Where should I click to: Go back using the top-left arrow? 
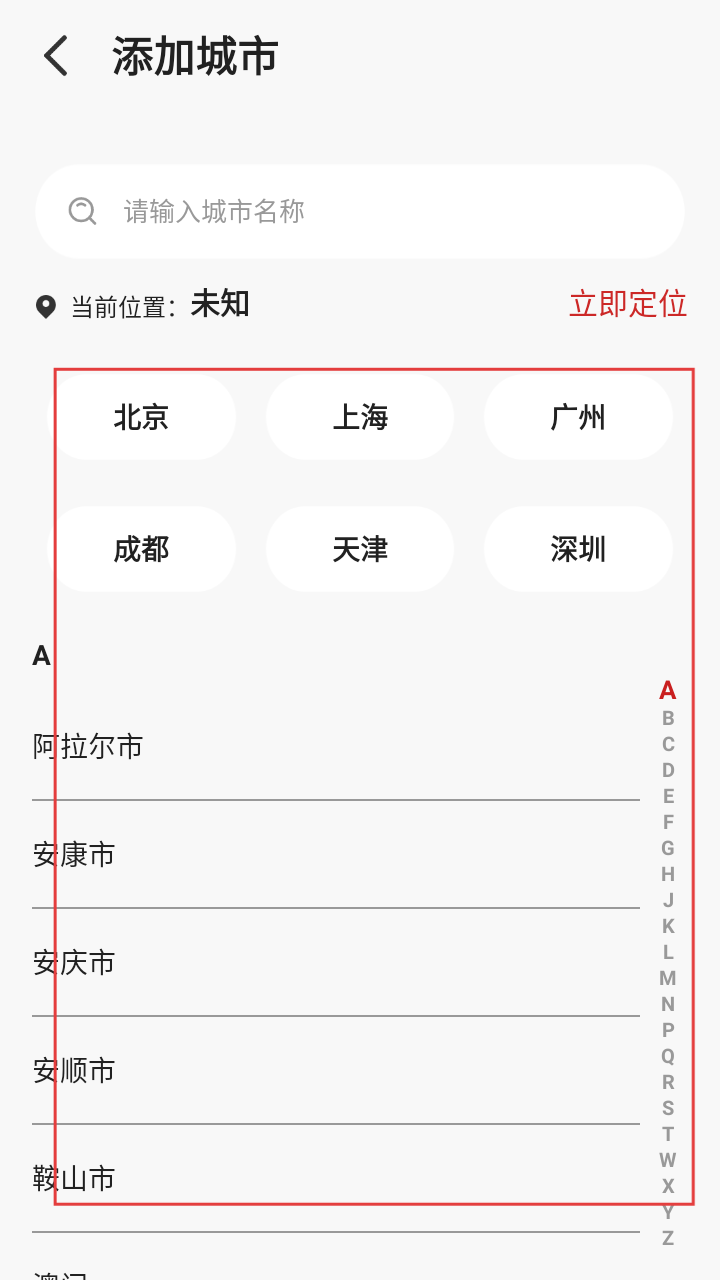coord(56,56)
